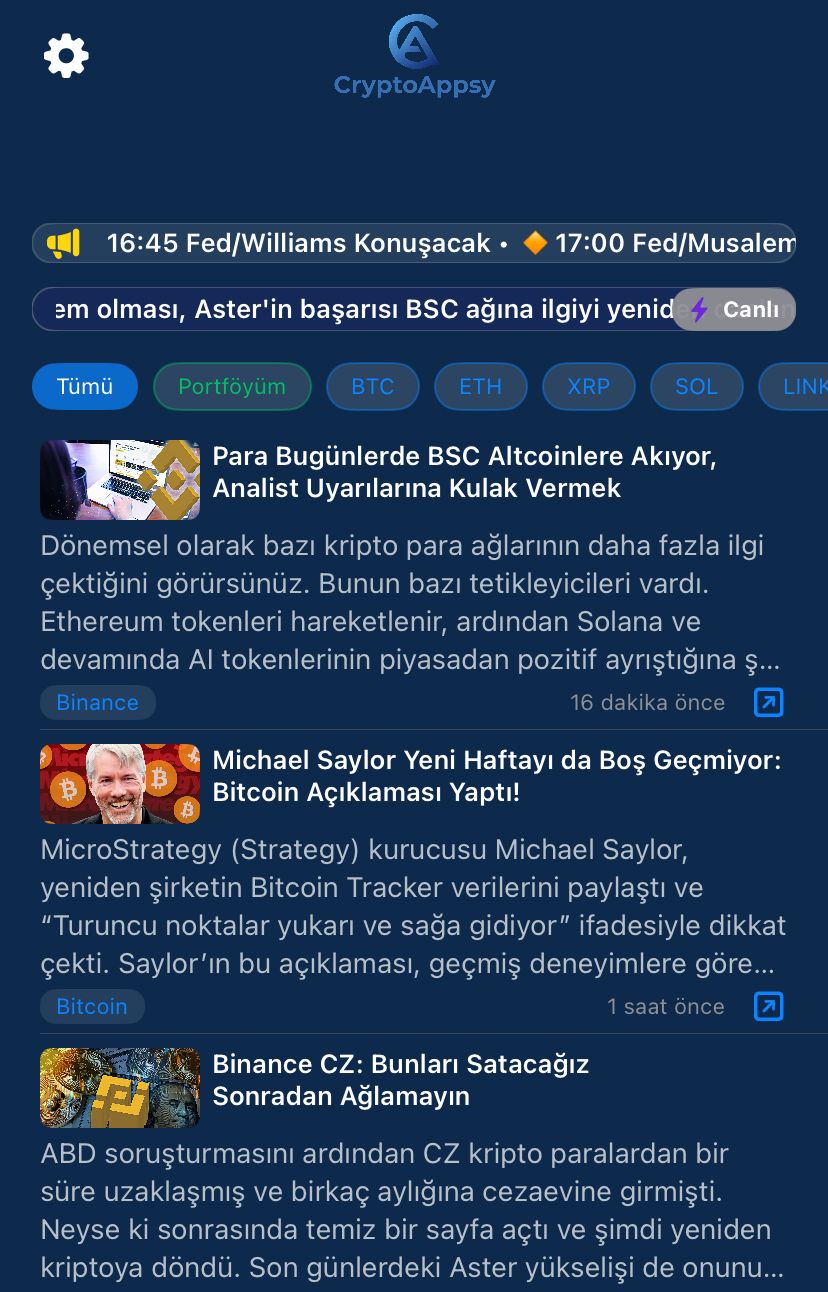The width and height of the screenshot is (828, 1292).
Task: Switch to the Portföyüm chip
Action: click(232, 386)
